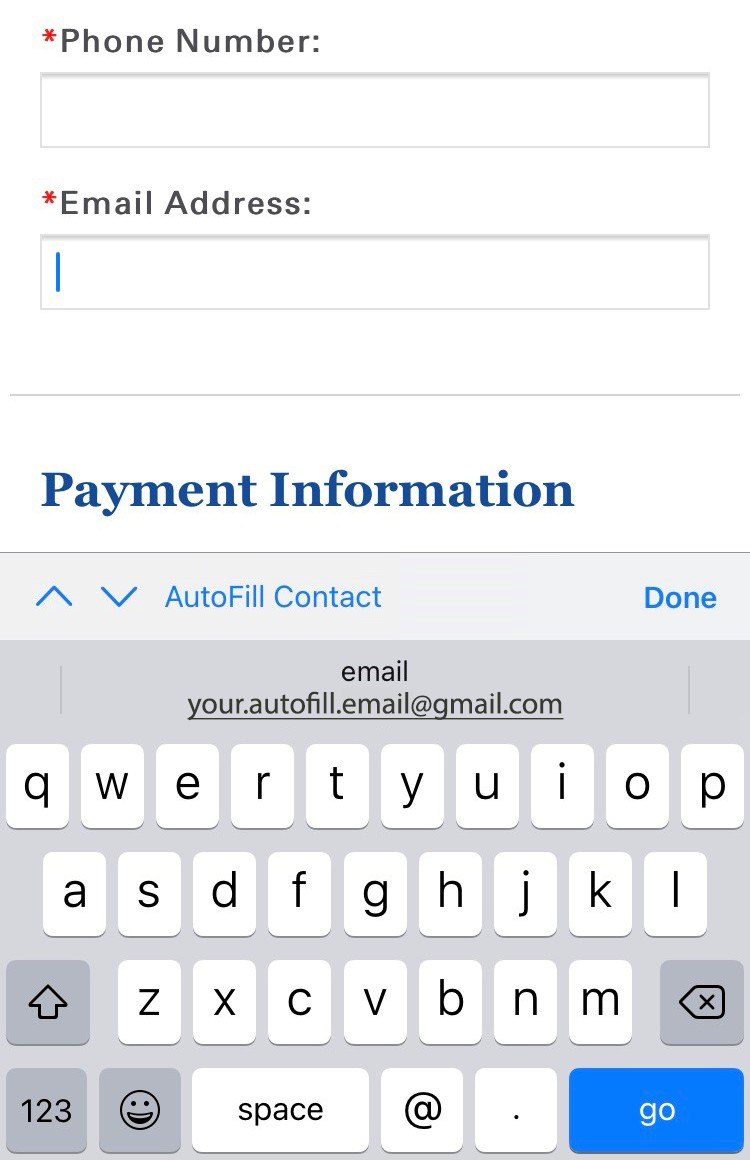Tap the letter z key
This screenshot has height=1160, width=750.
149,1002
